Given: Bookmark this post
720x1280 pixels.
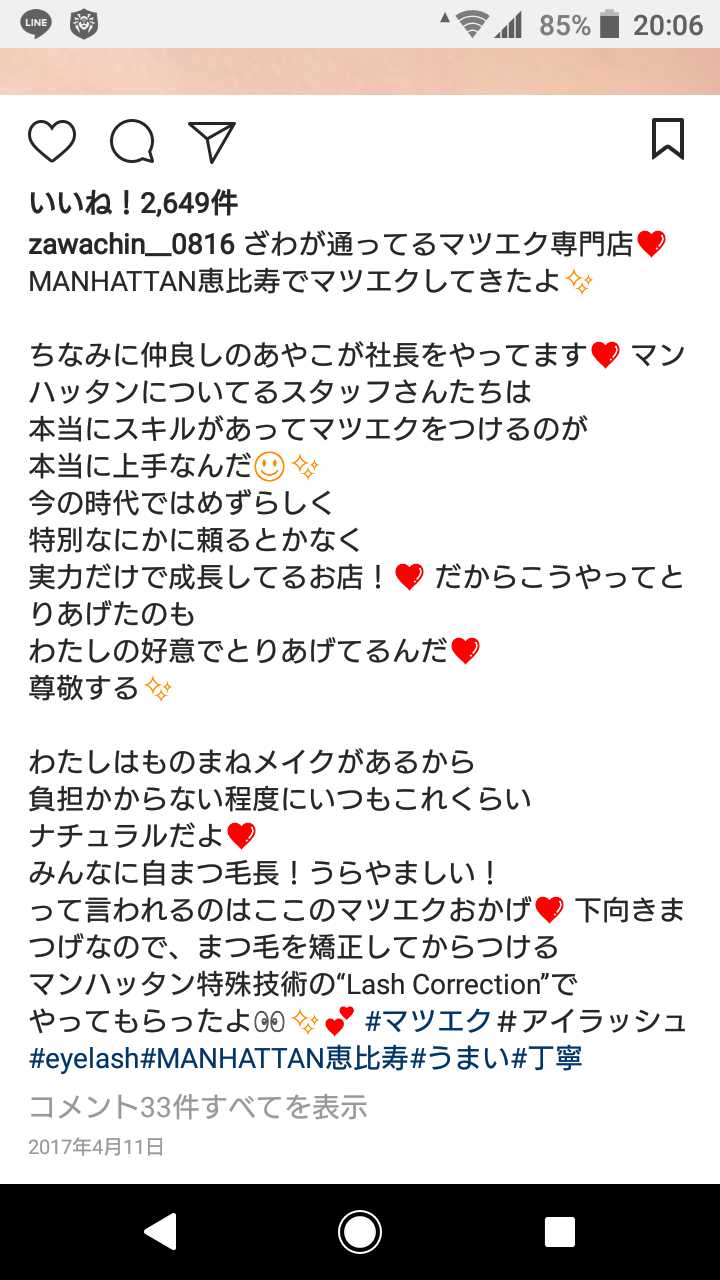Looking at the screenshot, I should (x=667, y=139).
